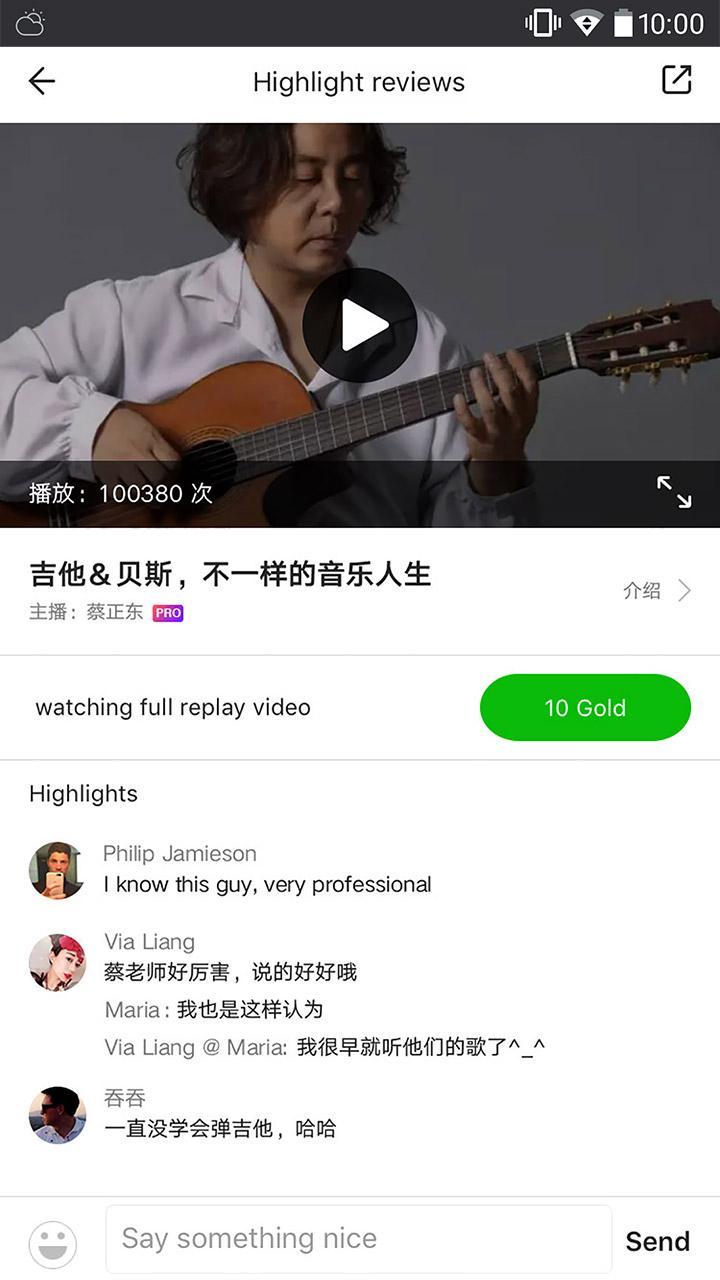This screenshot has width=720, height=1280.
Task: Play the guitar video
Action: pos(360,325)
